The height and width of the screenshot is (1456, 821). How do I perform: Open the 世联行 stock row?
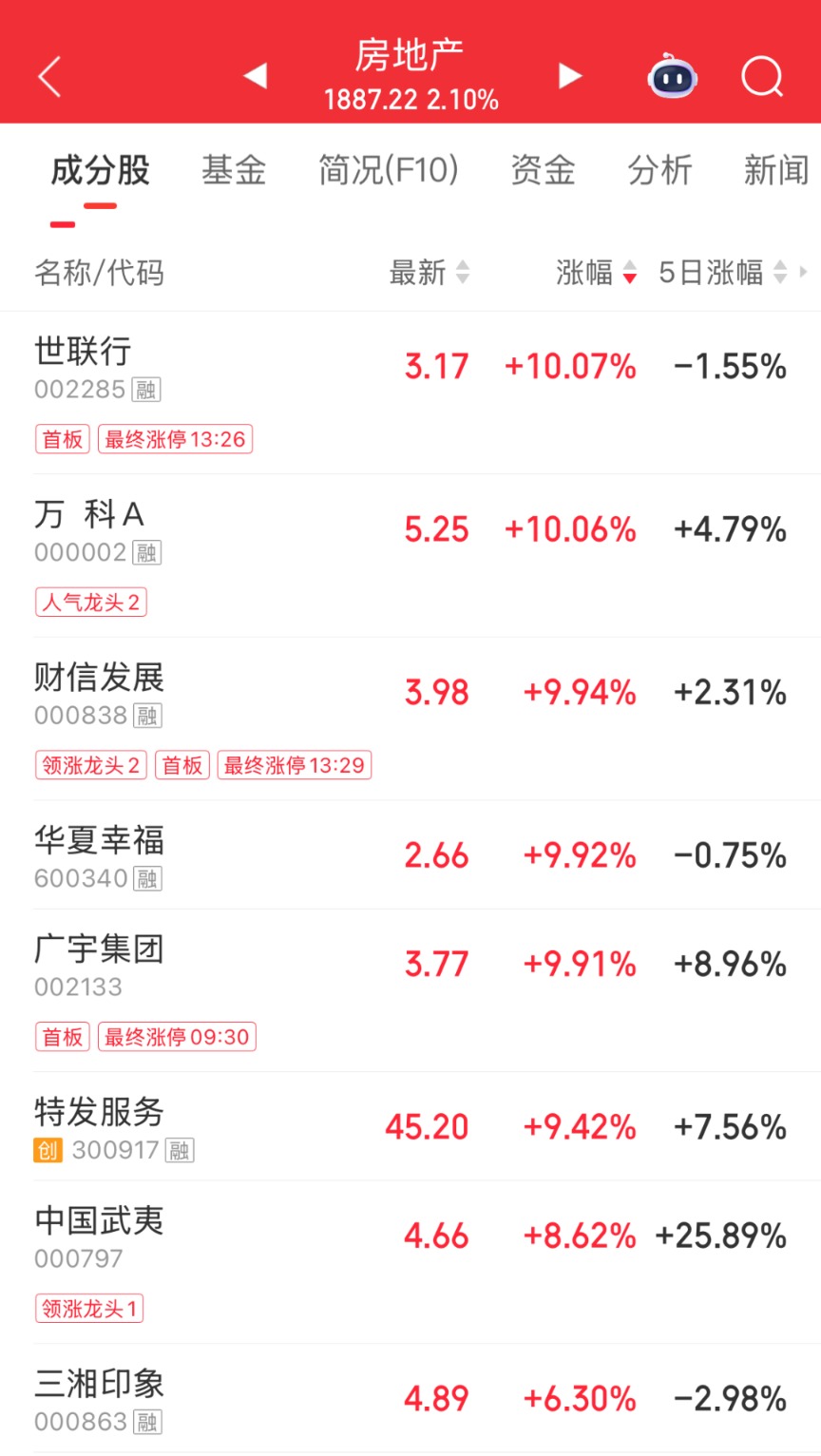point(410,392)
